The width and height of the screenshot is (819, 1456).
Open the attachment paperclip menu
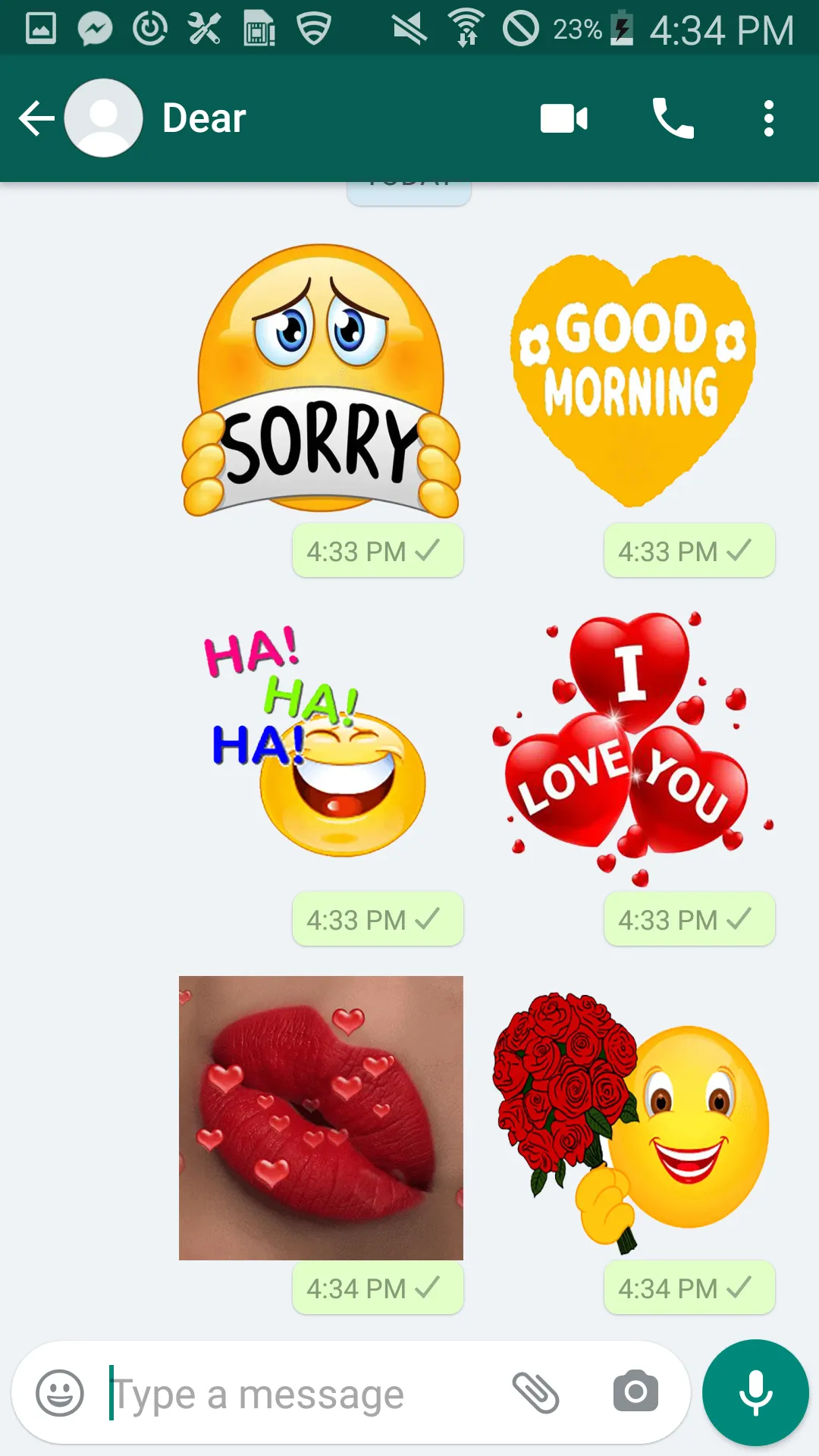click(x=535, y=1393)
